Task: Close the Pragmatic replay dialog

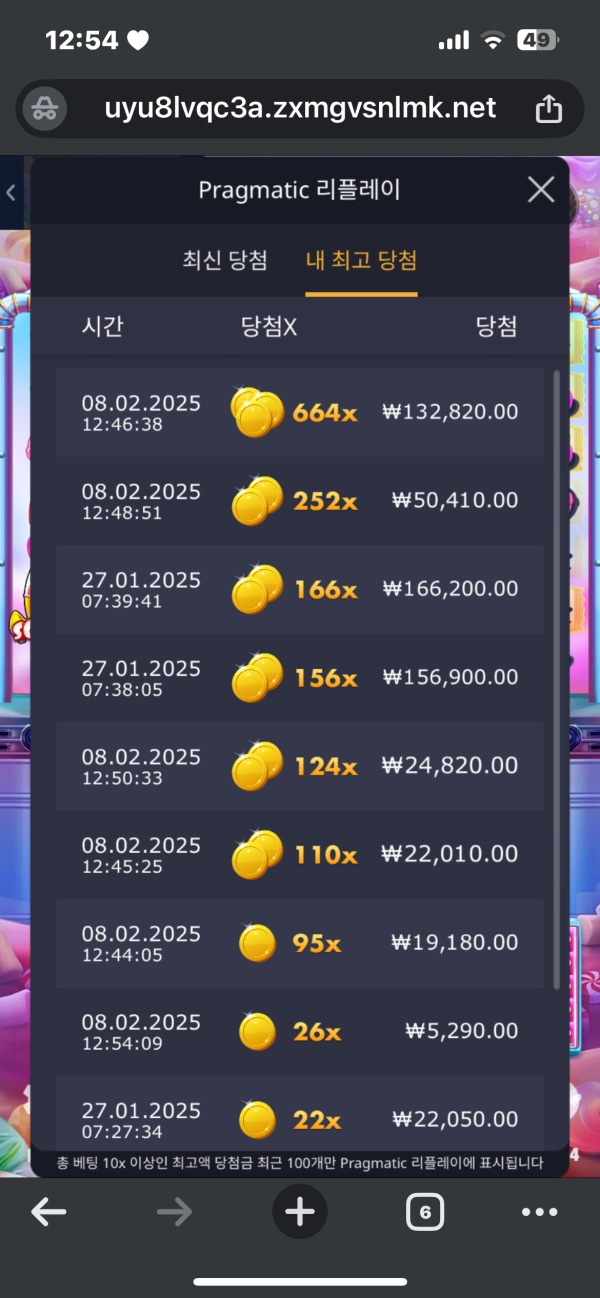Action: 541,190
